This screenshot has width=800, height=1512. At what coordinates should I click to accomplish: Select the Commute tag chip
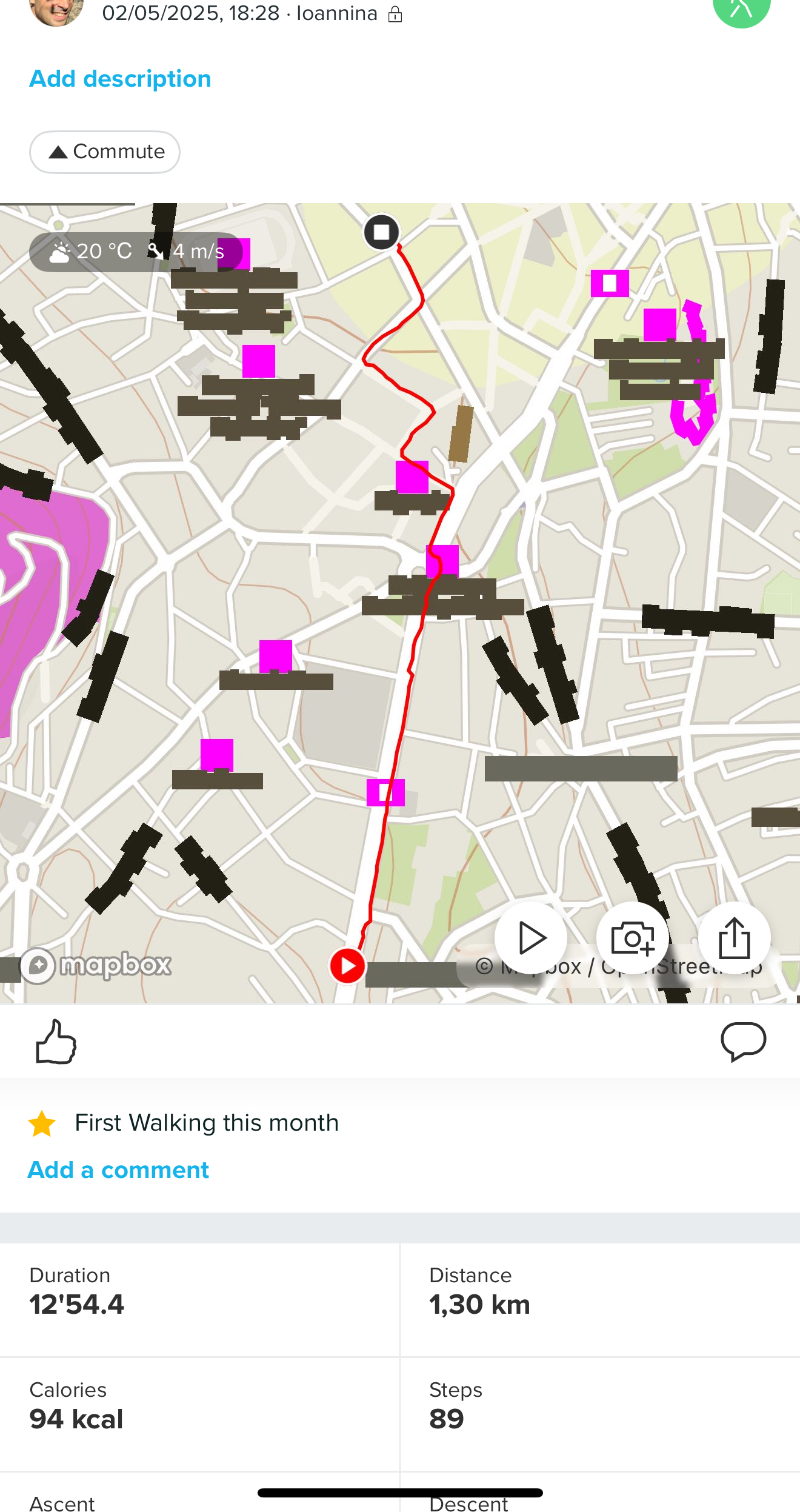point(105,152)
